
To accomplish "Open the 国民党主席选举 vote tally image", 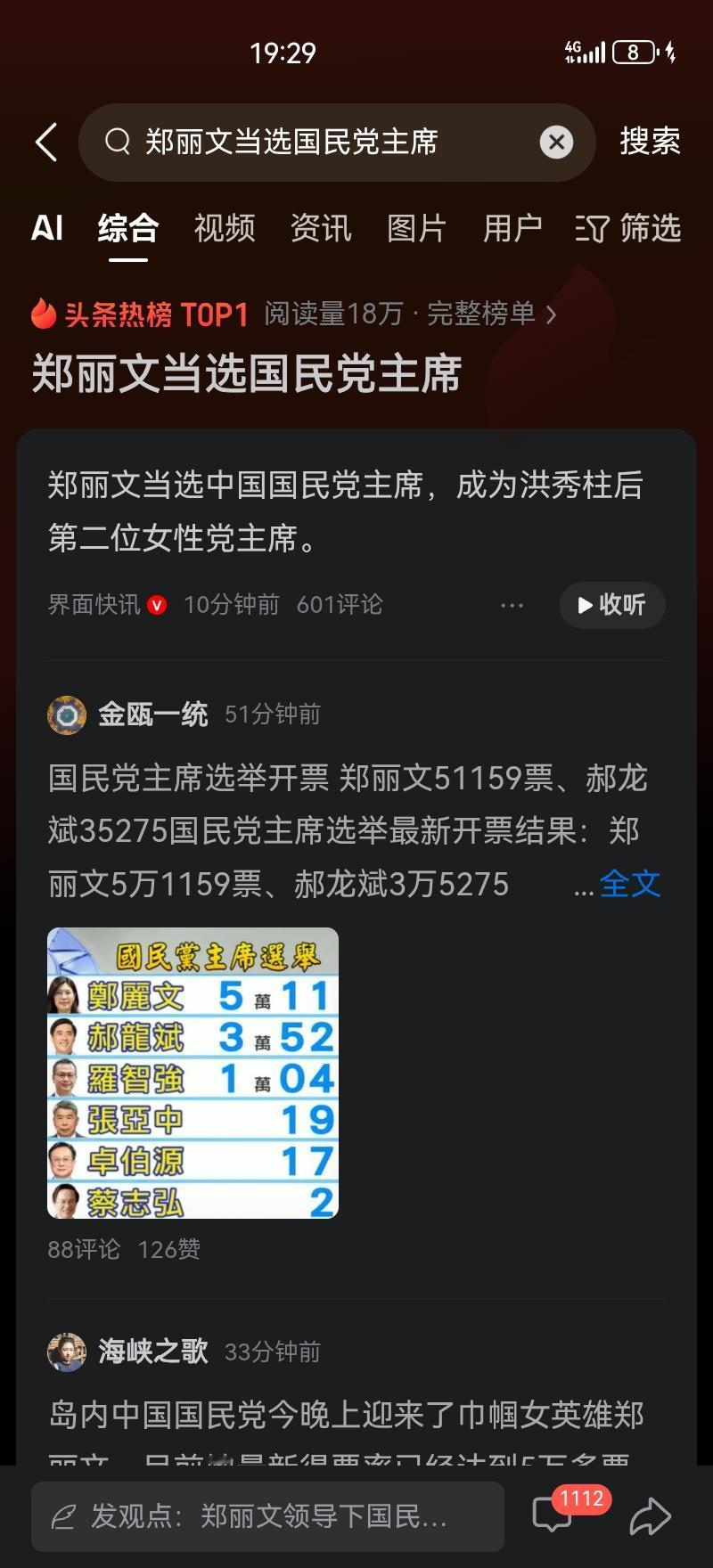I will click(x=193, y=1073).
